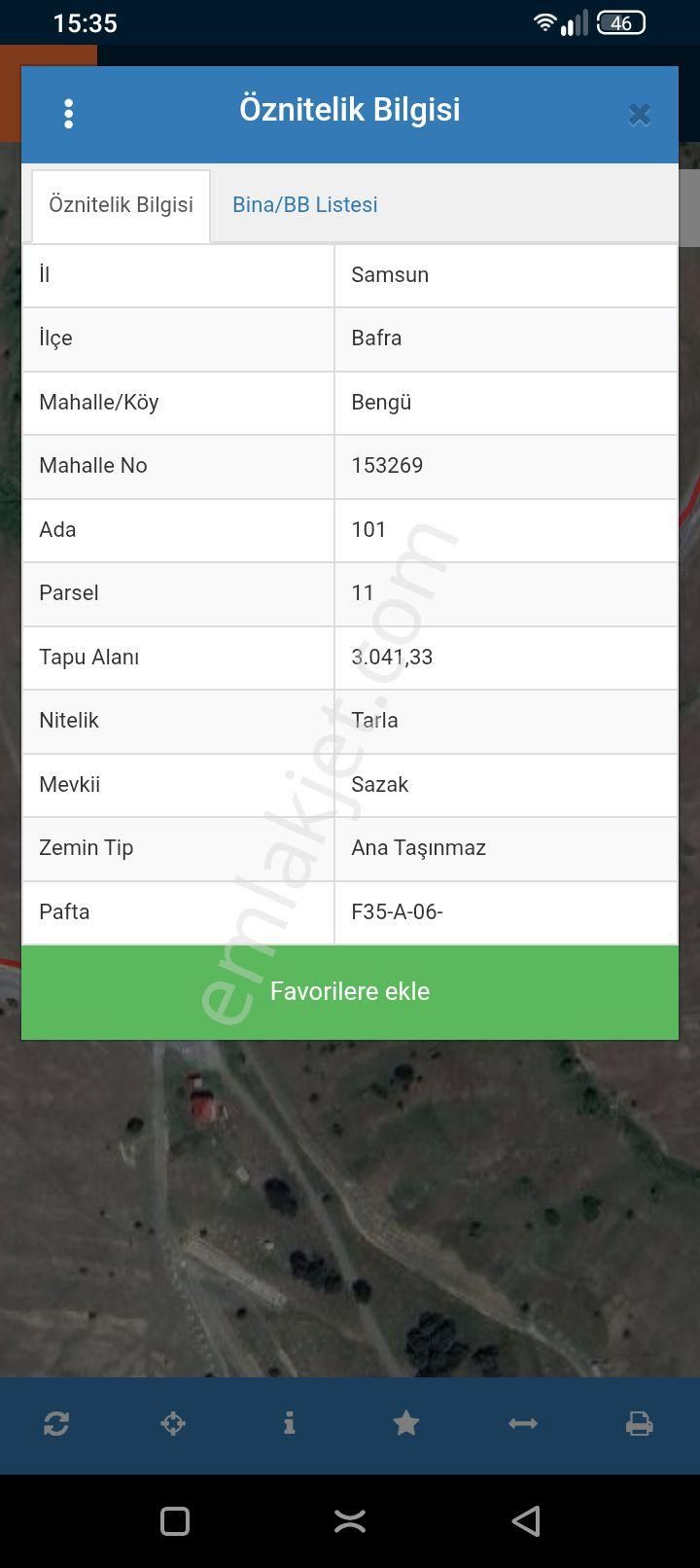Close the Öznitelik Bilgisi dialog
Screen dimensions: 700x1568
click(x=639, y=115)
